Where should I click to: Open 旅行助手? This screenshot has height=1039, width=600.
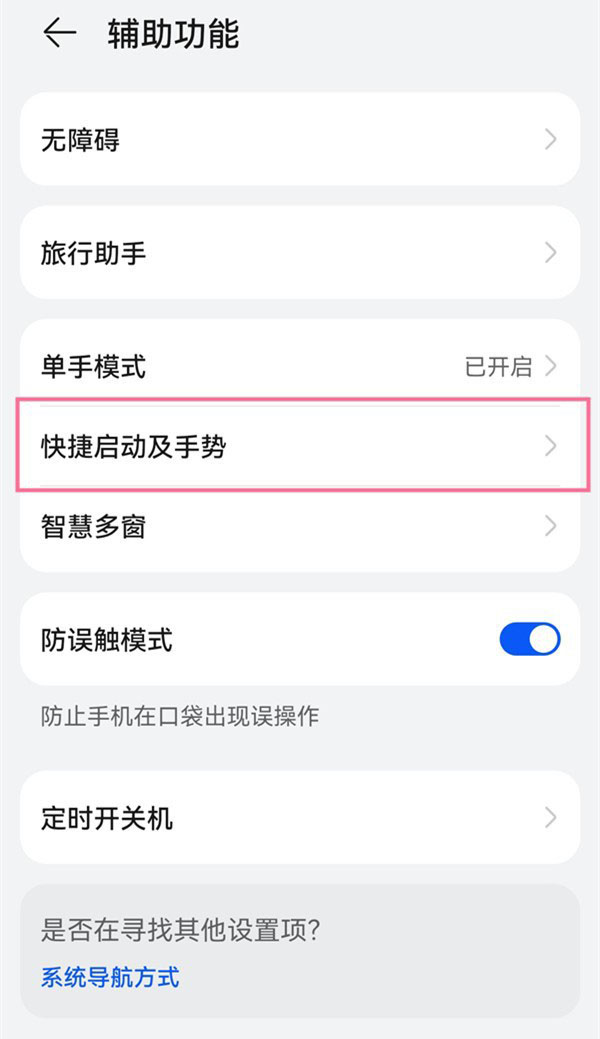click(300, 252)
